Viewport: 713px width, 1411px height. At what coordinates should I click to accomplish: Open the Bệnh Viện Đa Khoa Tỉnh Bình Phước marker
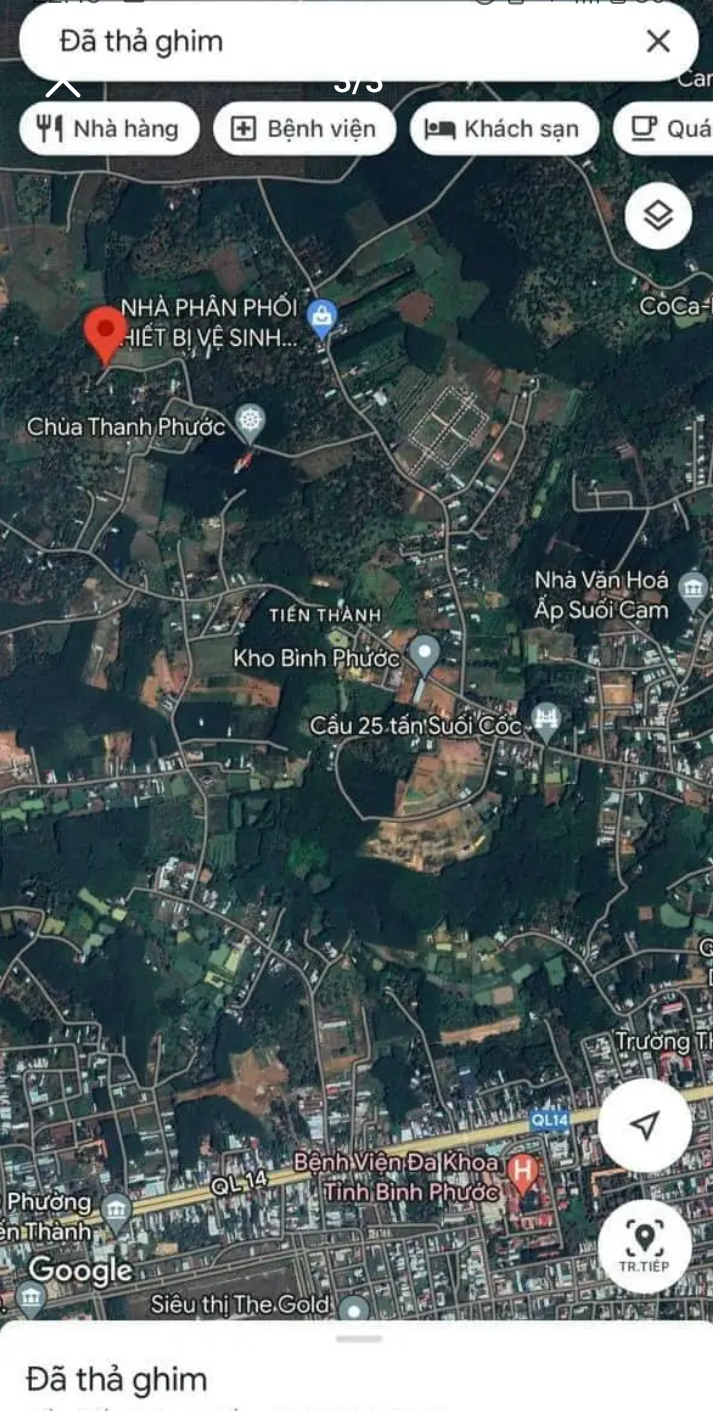pos(523,1171)
